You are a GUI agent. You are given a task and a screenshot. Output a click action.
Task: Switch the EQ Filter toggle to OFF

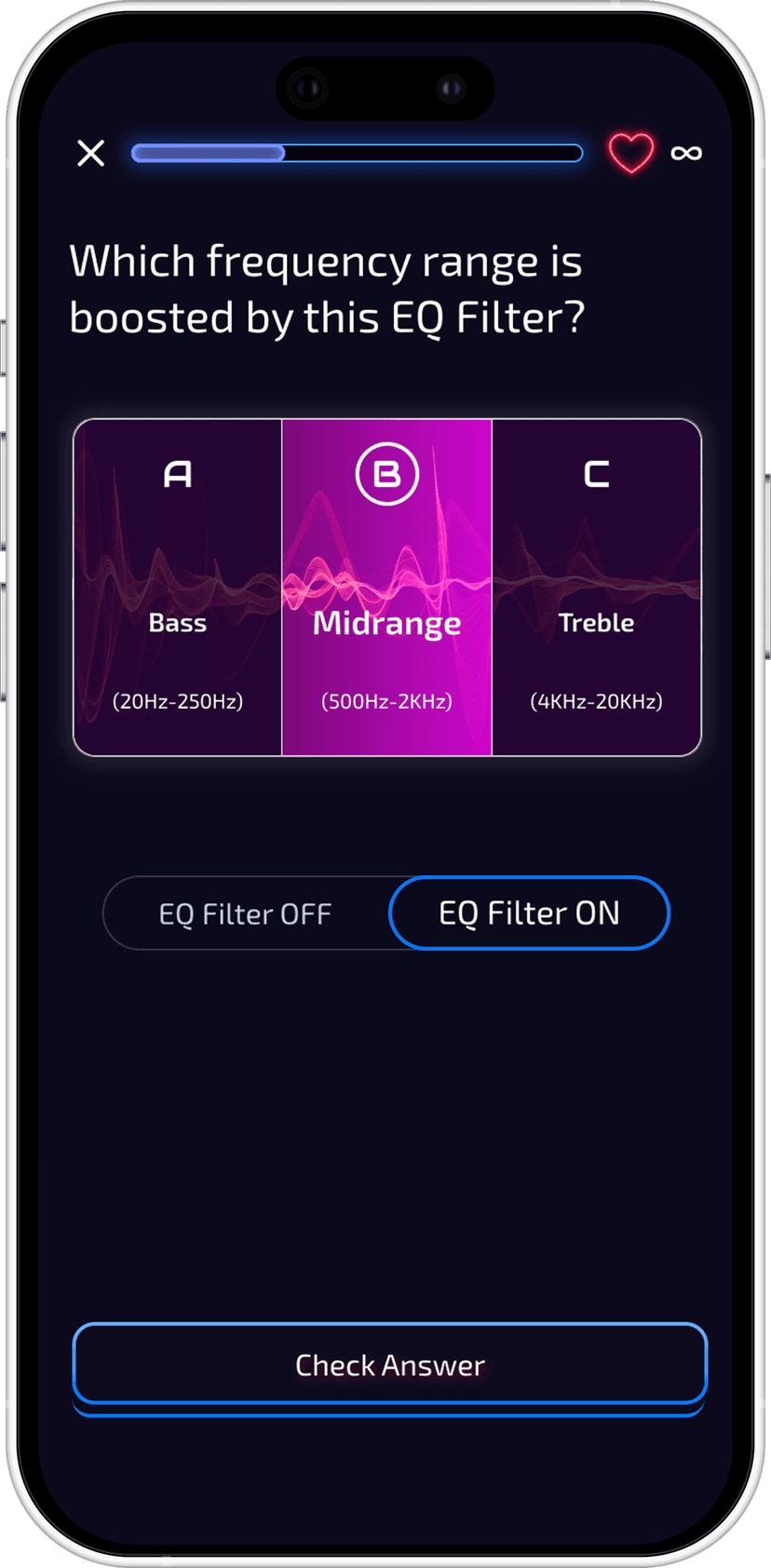(246, 912)
